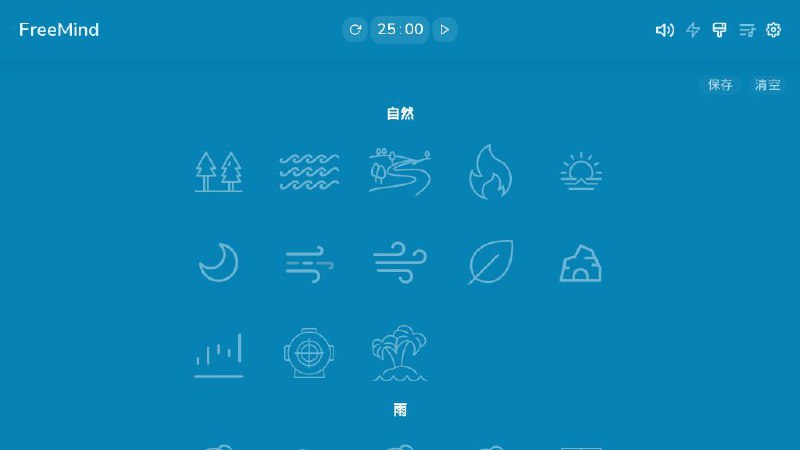Tap the lightning bolt icon
This screenshot has height=450, width=800.
[693, 30]
